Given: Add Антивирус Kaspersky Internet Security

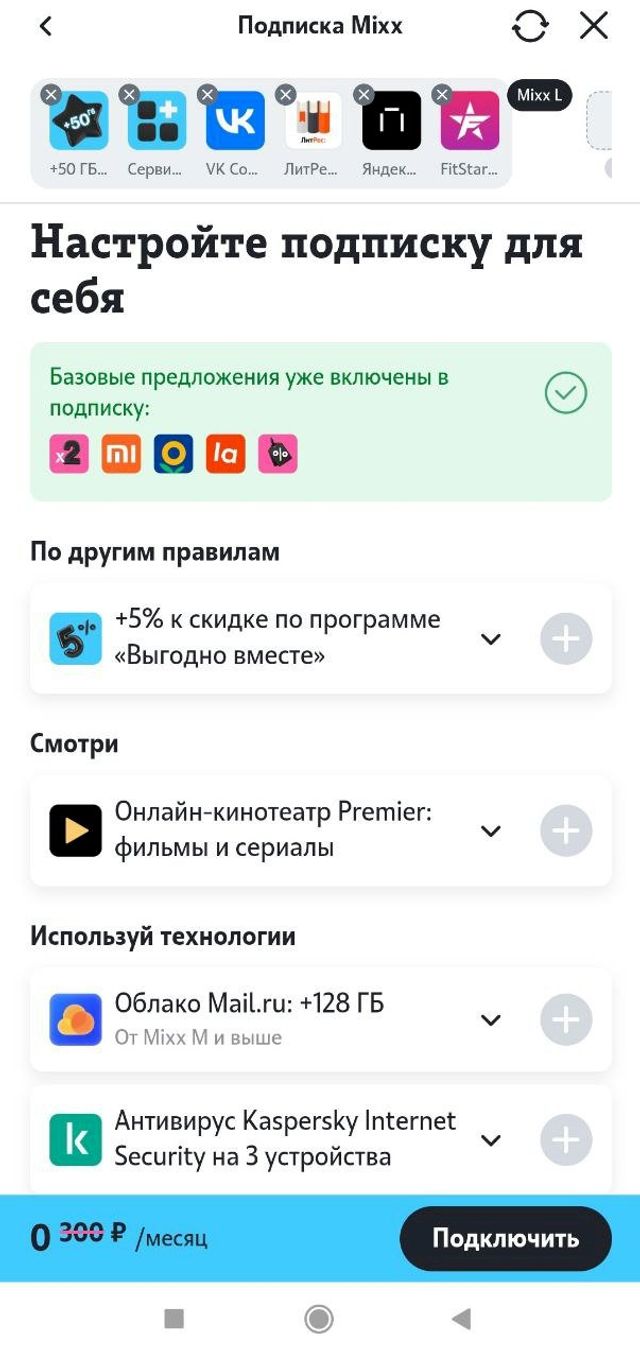Looking at the screenshot, I should pyautogui.click(x=566, y=1139).
